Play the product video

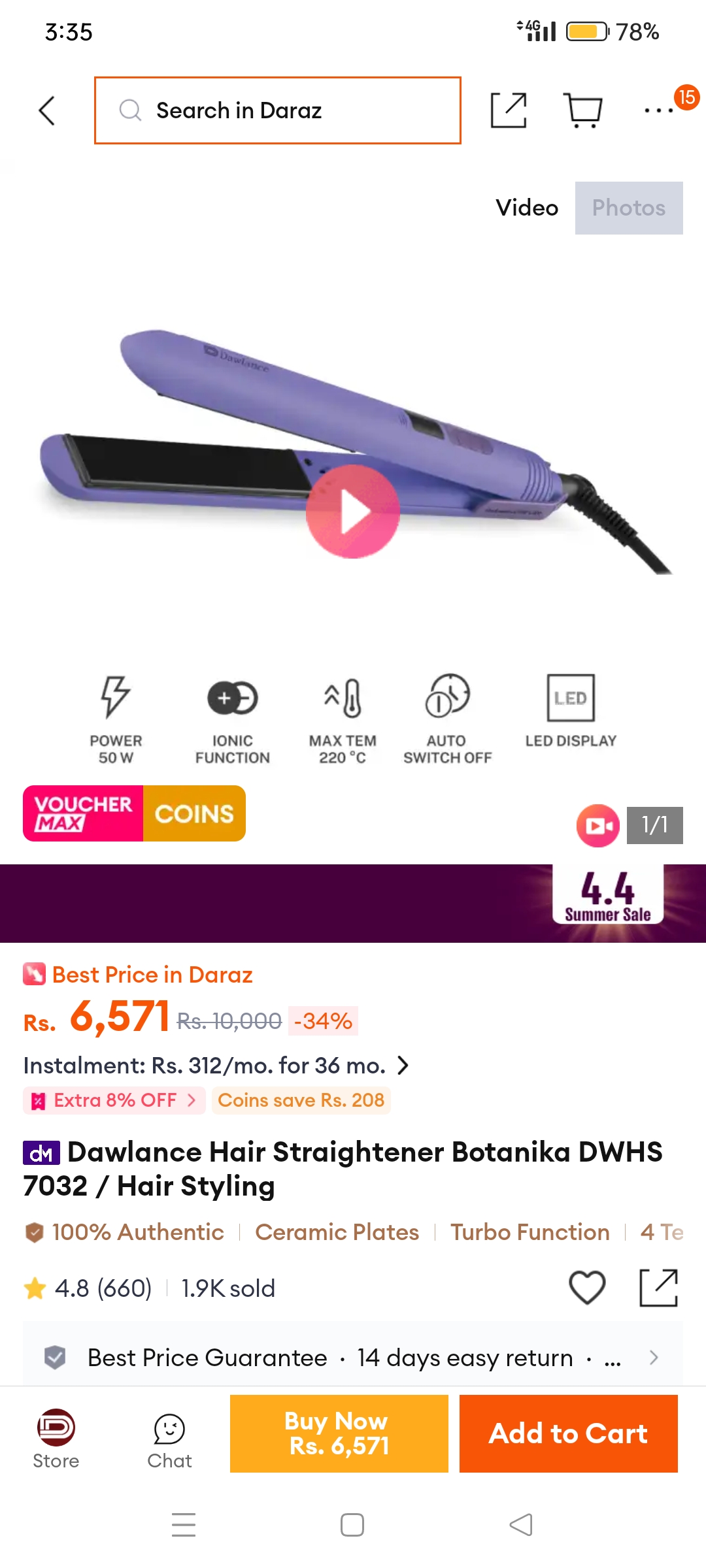click(353, 512)
